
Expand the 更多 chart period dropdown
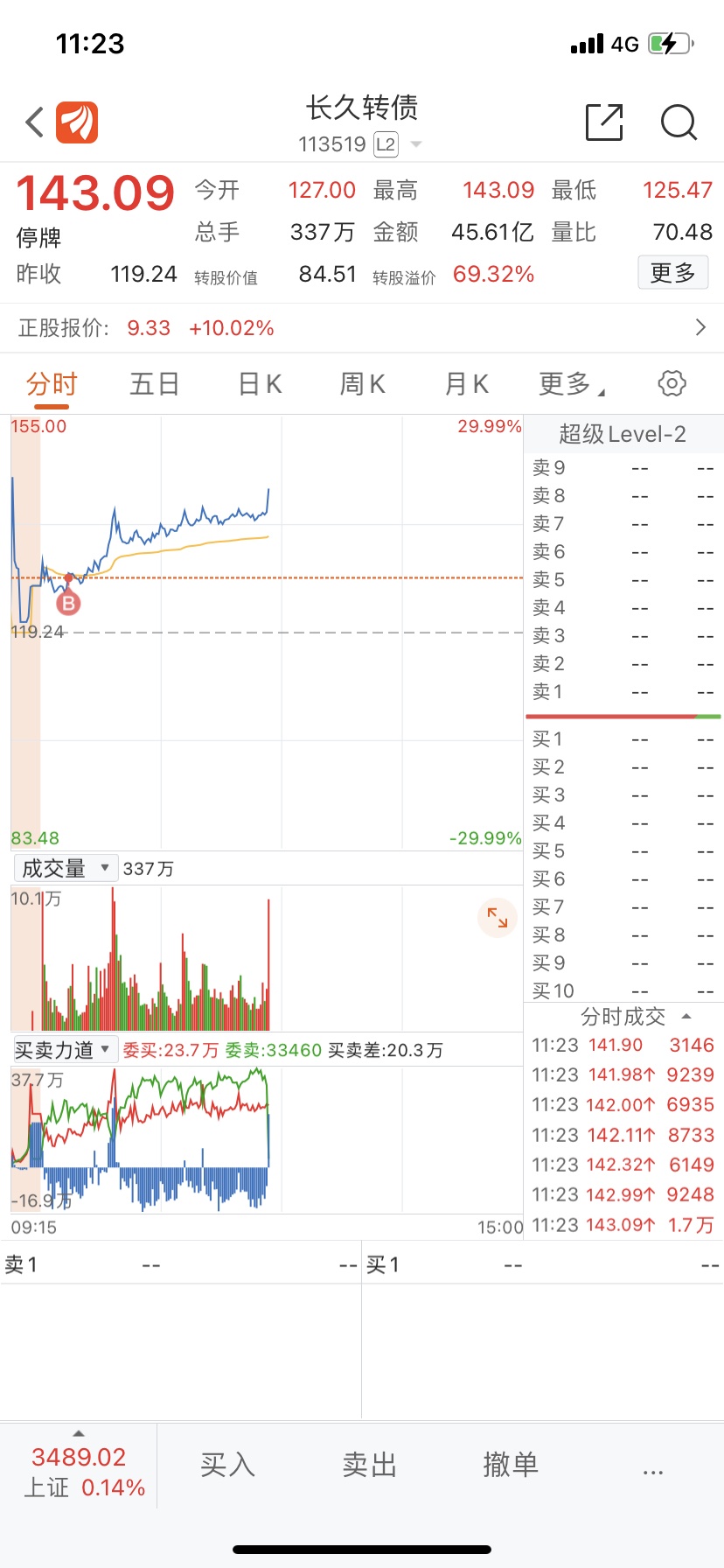[572, 383]
